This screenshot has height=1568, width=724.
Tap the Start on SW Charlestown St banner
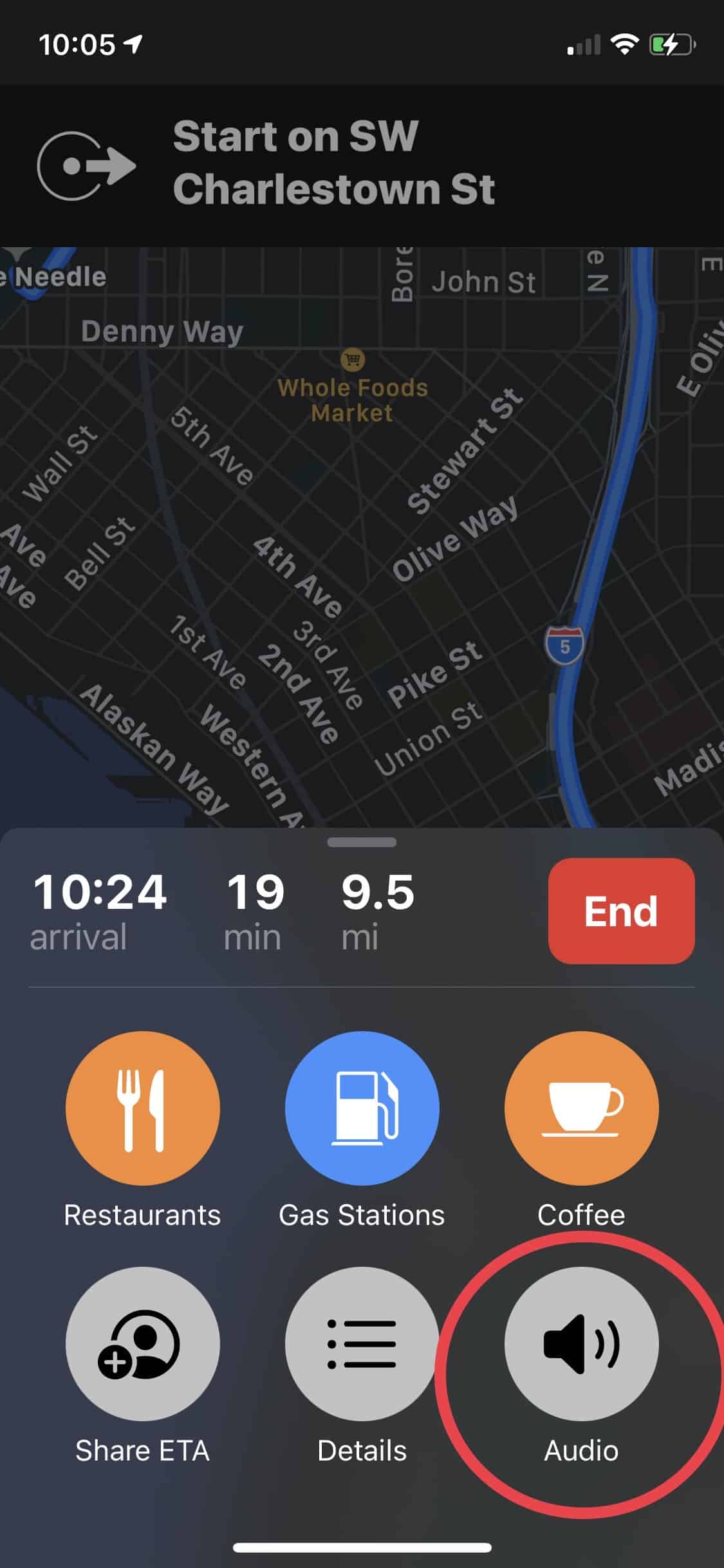(x=335, y=163)
